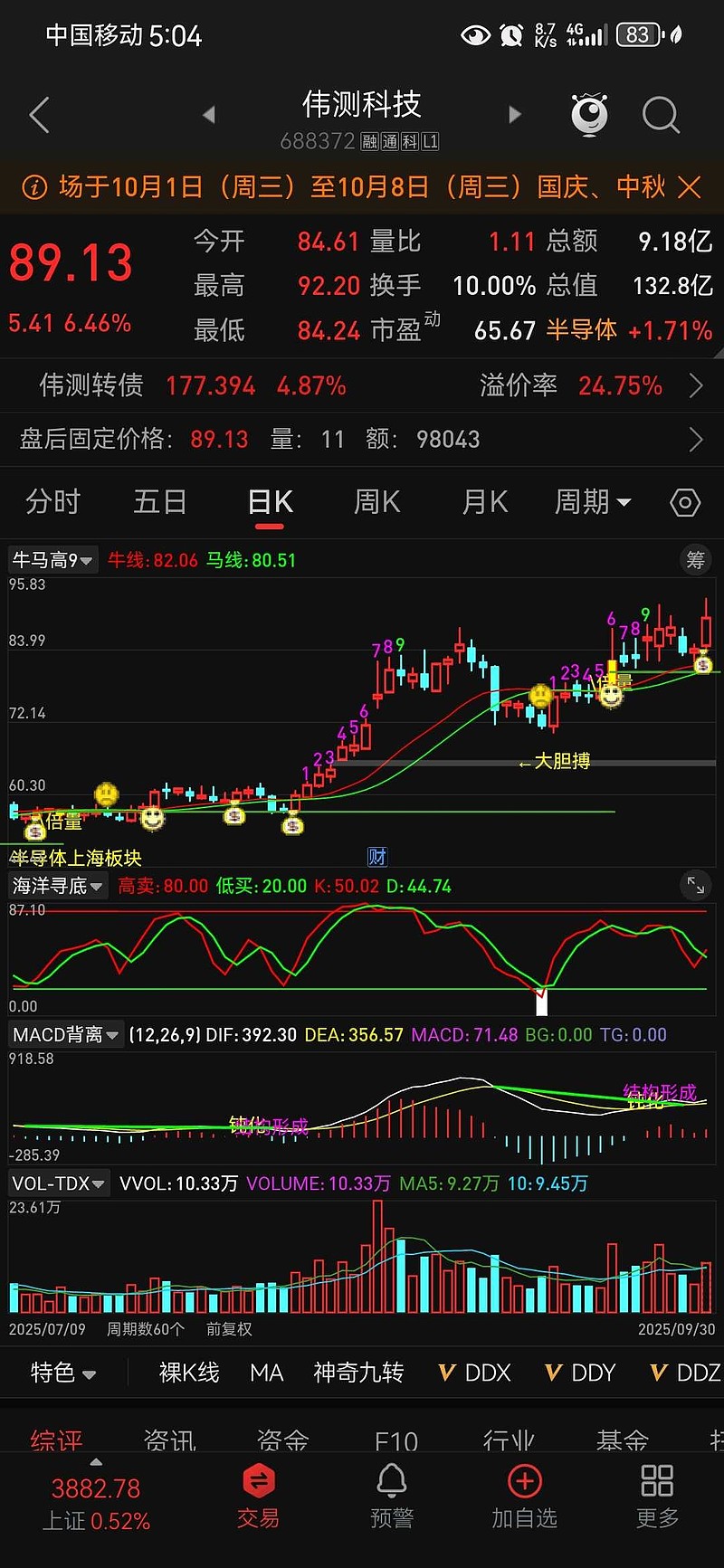This screenshot has height=1568, width=724.
Task: Open chart settings hexagon icon
Action: (x=685, y=502)
